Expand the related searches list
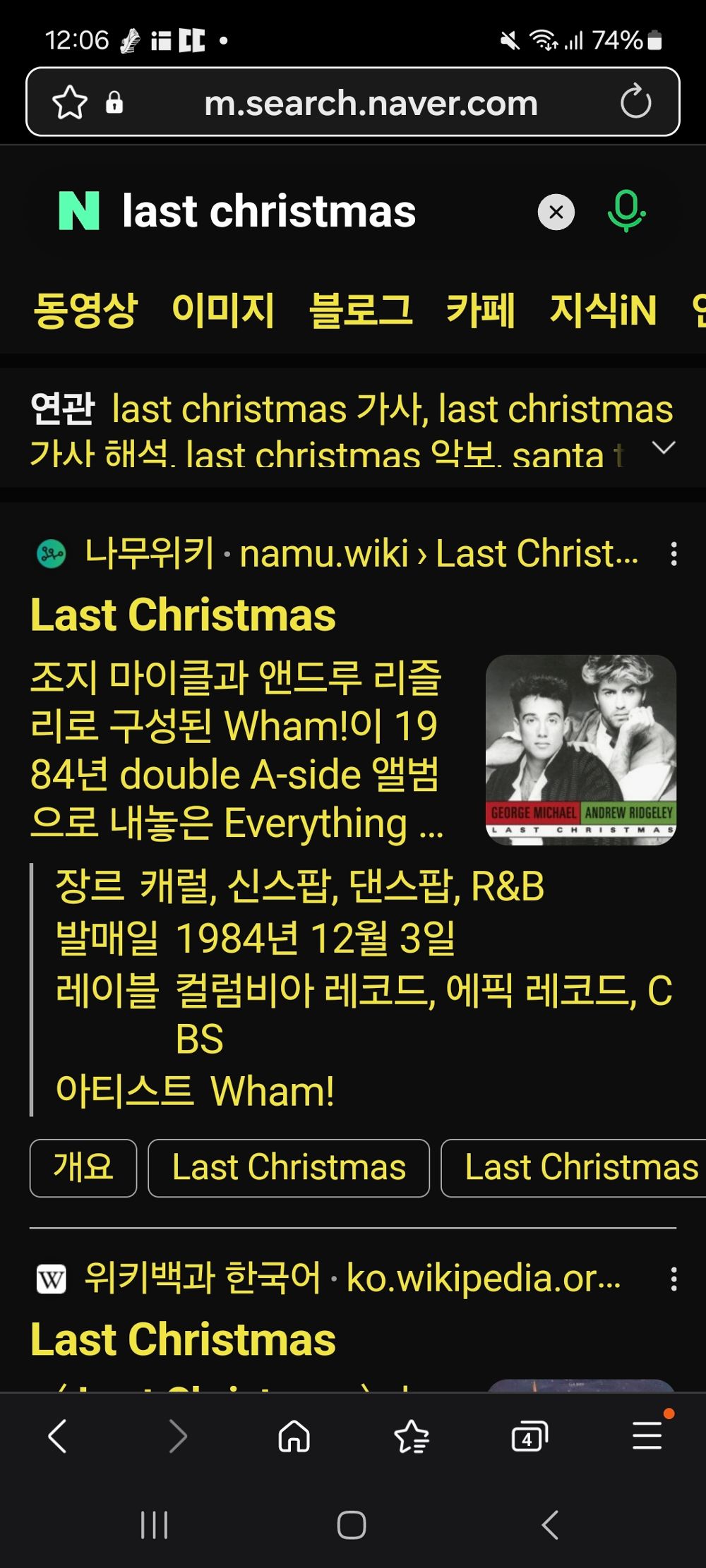Image resolution: width=706 pixels, height=1568 pixels. coord(664,448)
